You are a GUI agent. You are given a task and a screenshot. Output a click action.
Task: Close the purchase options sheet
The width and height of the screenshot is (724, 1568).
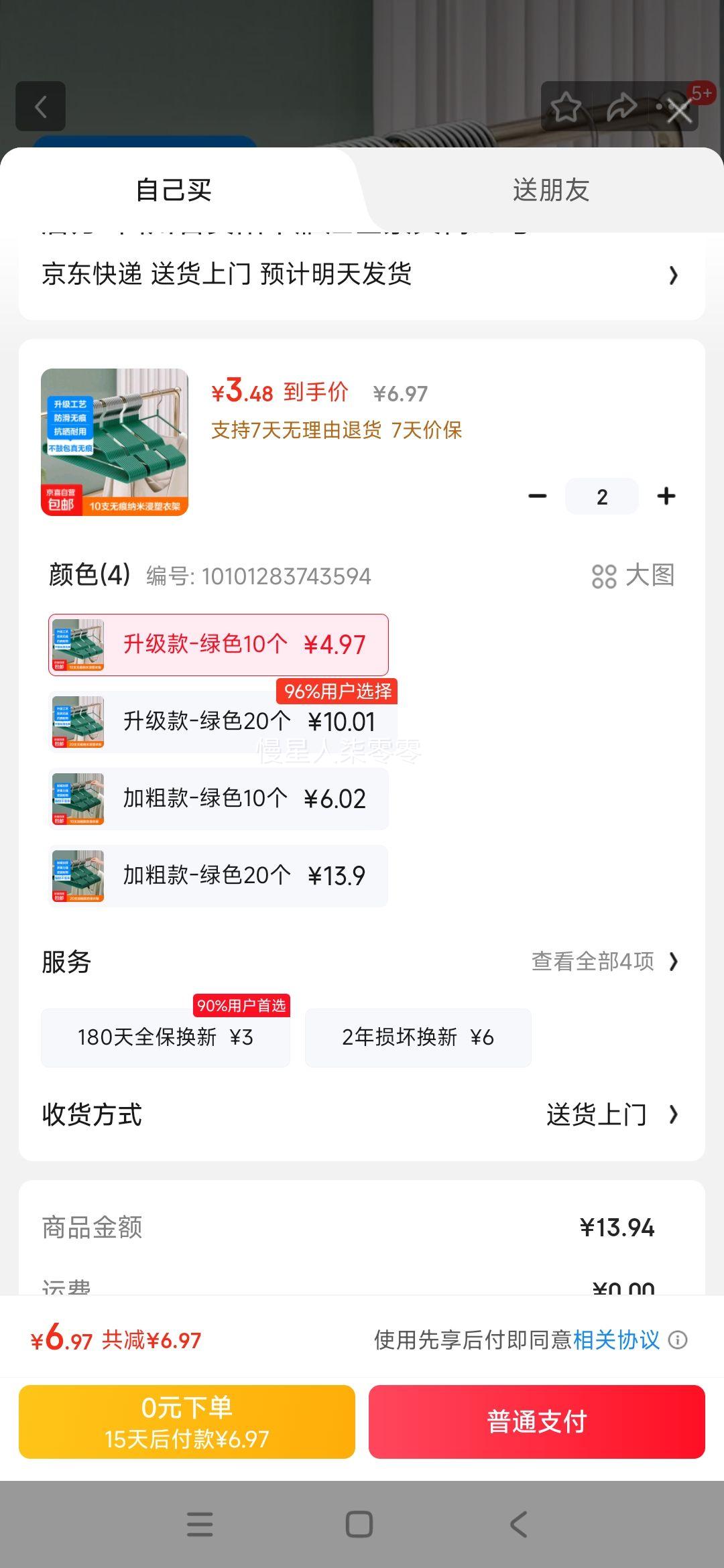coord(680,111)
